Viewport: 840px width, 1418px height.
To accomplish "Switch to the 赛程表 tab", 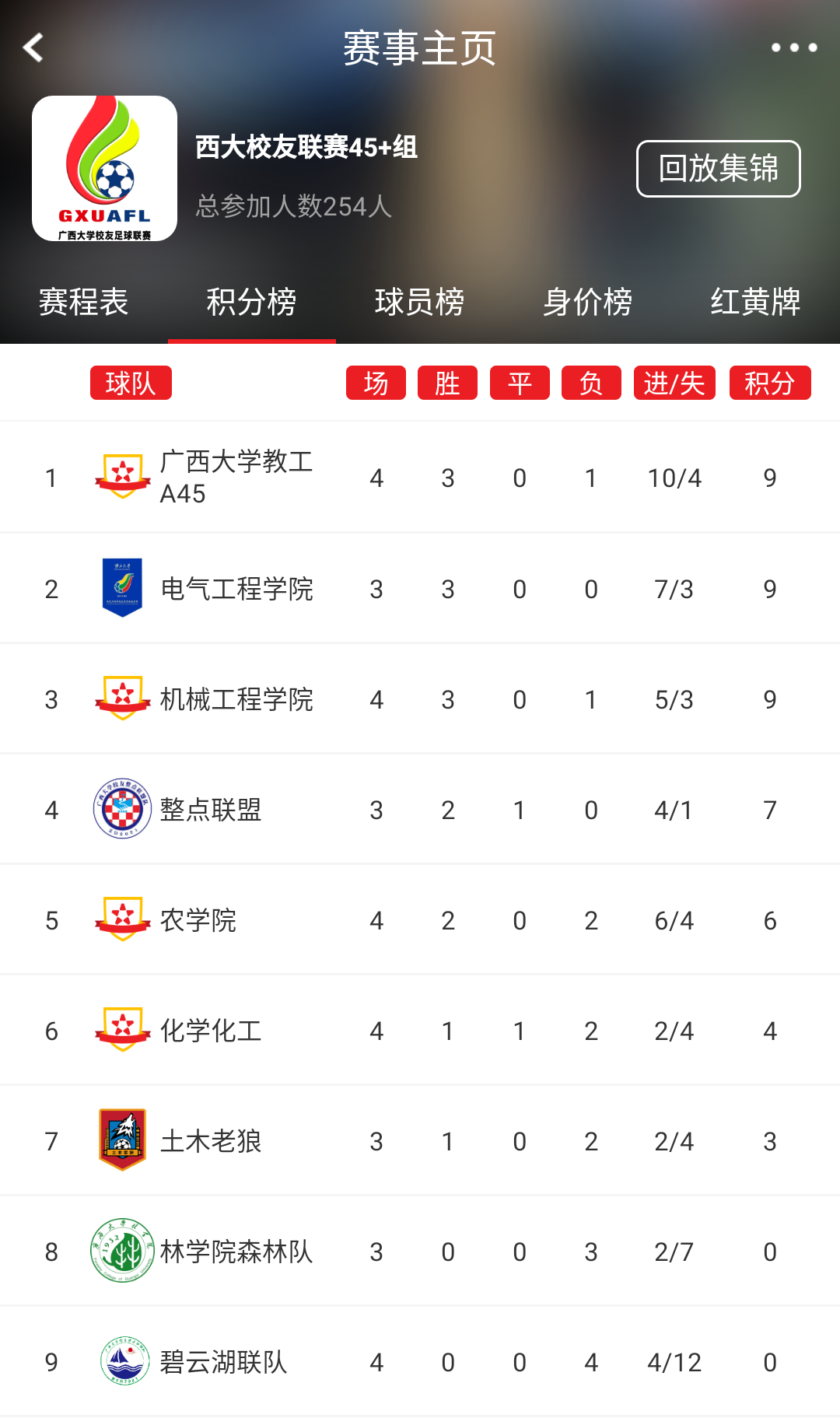I will click(83, 303).
